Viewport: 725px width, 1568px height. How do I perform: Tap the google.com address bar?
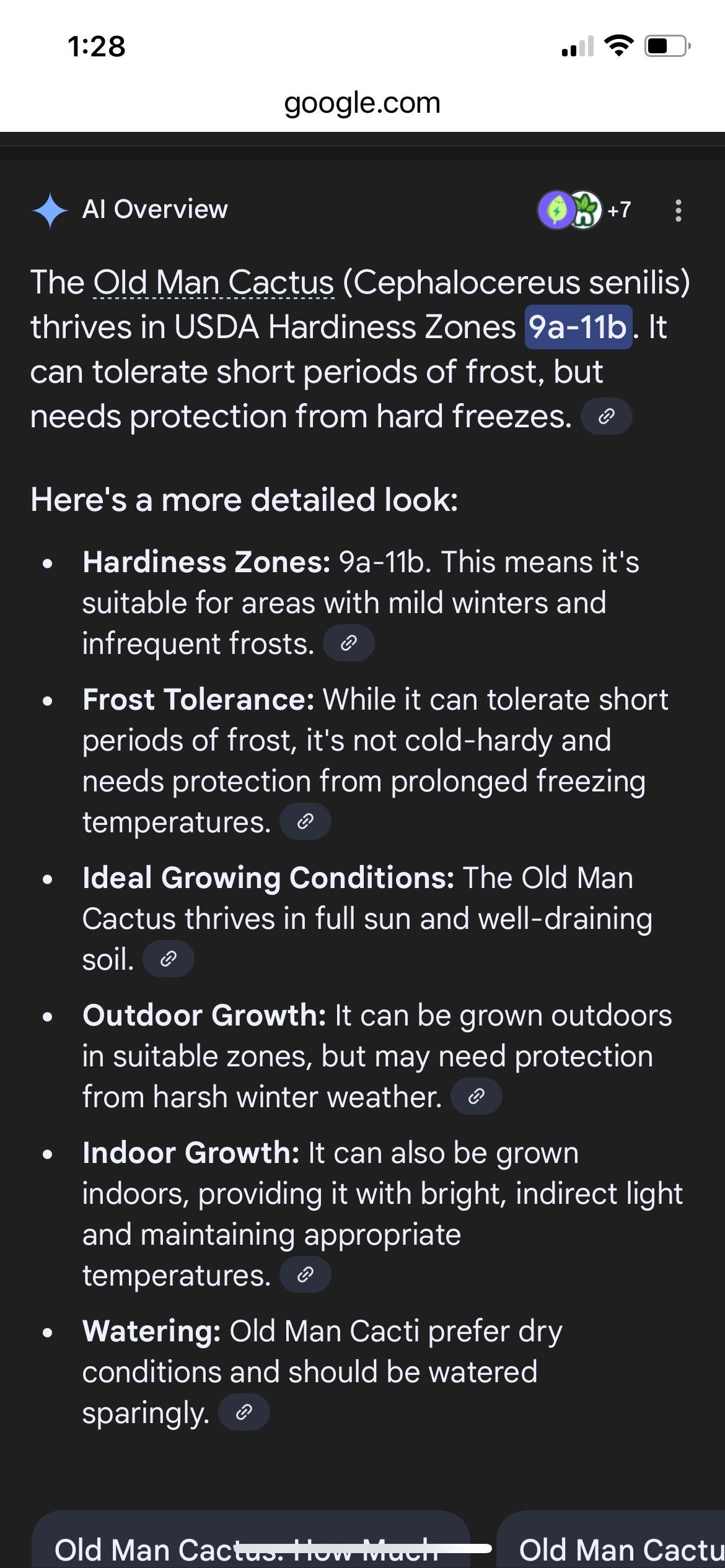coord(362,103)
